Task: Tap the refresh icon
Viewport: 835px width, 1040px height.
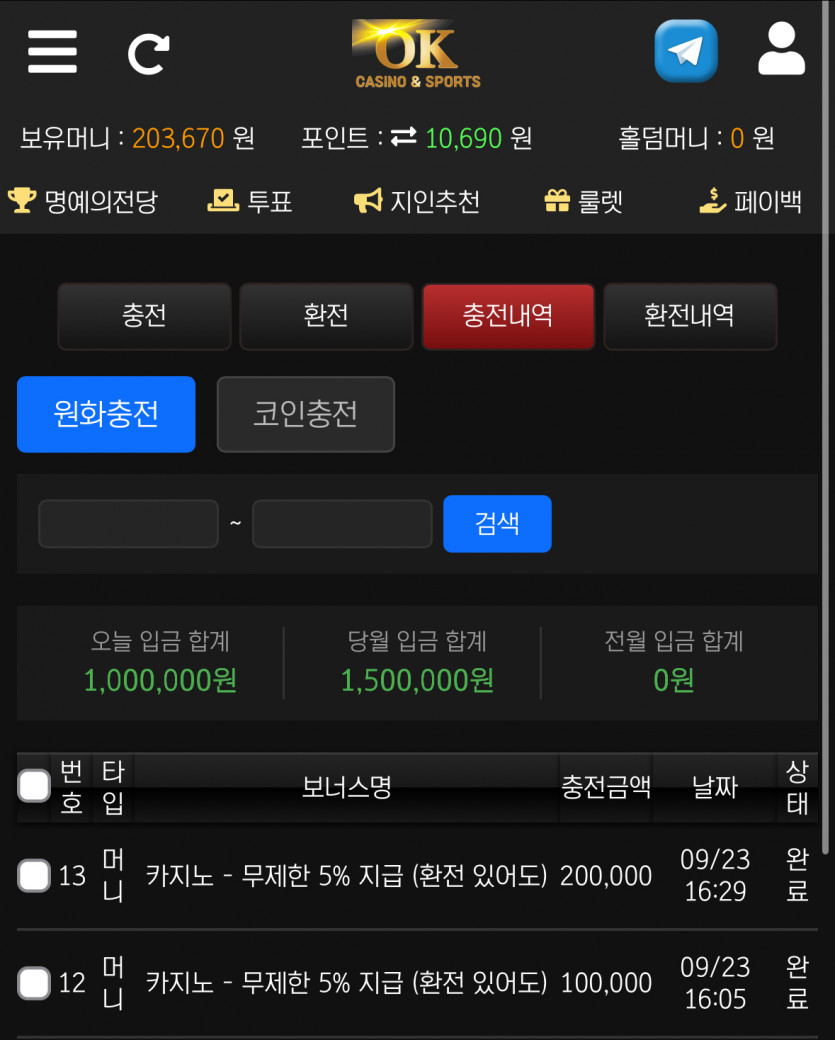Action: pyautogui.click(x=149, y=54)
